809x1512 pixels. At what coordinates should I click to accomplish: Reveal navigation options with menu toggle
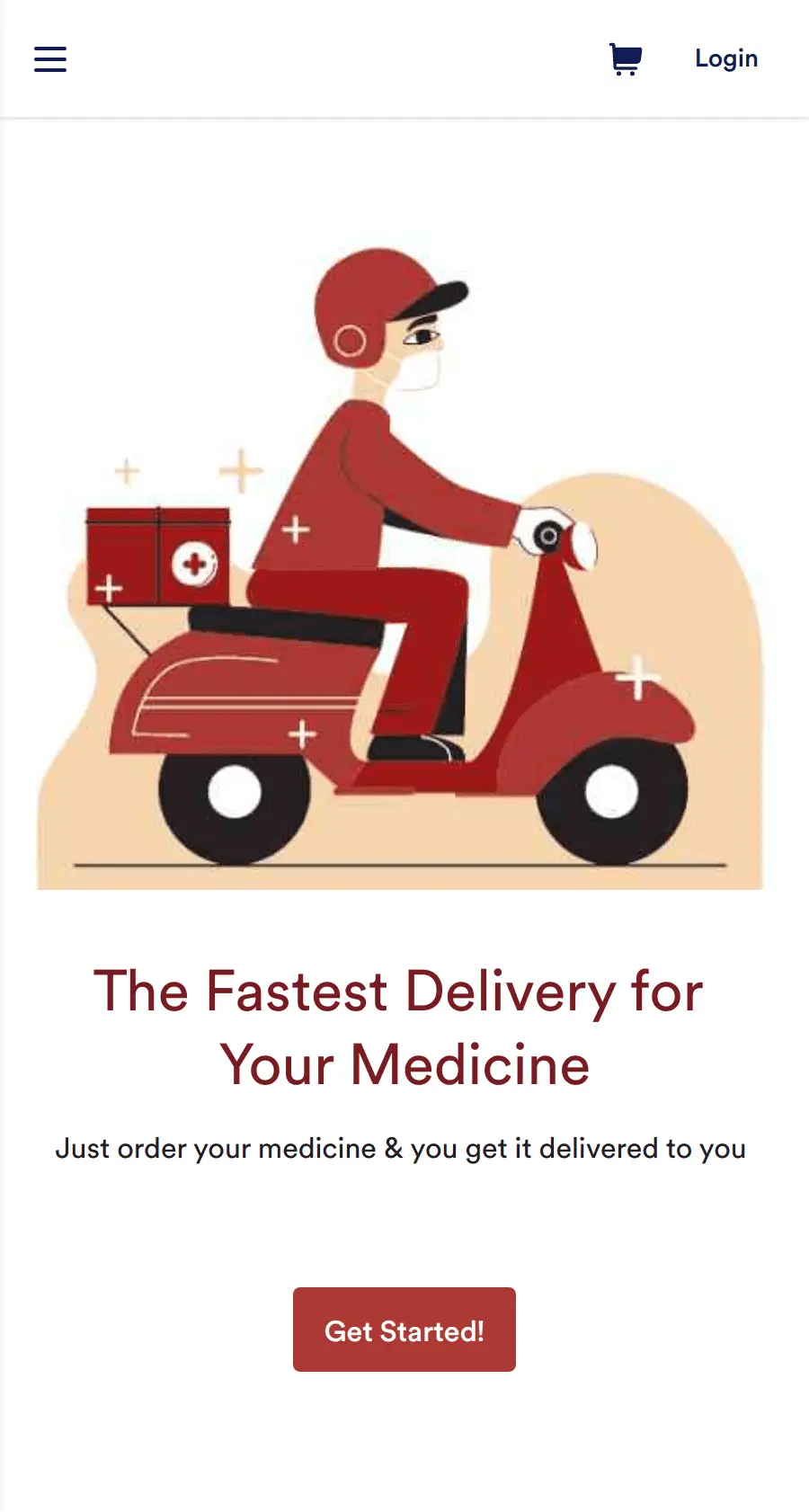click(50, 58)
